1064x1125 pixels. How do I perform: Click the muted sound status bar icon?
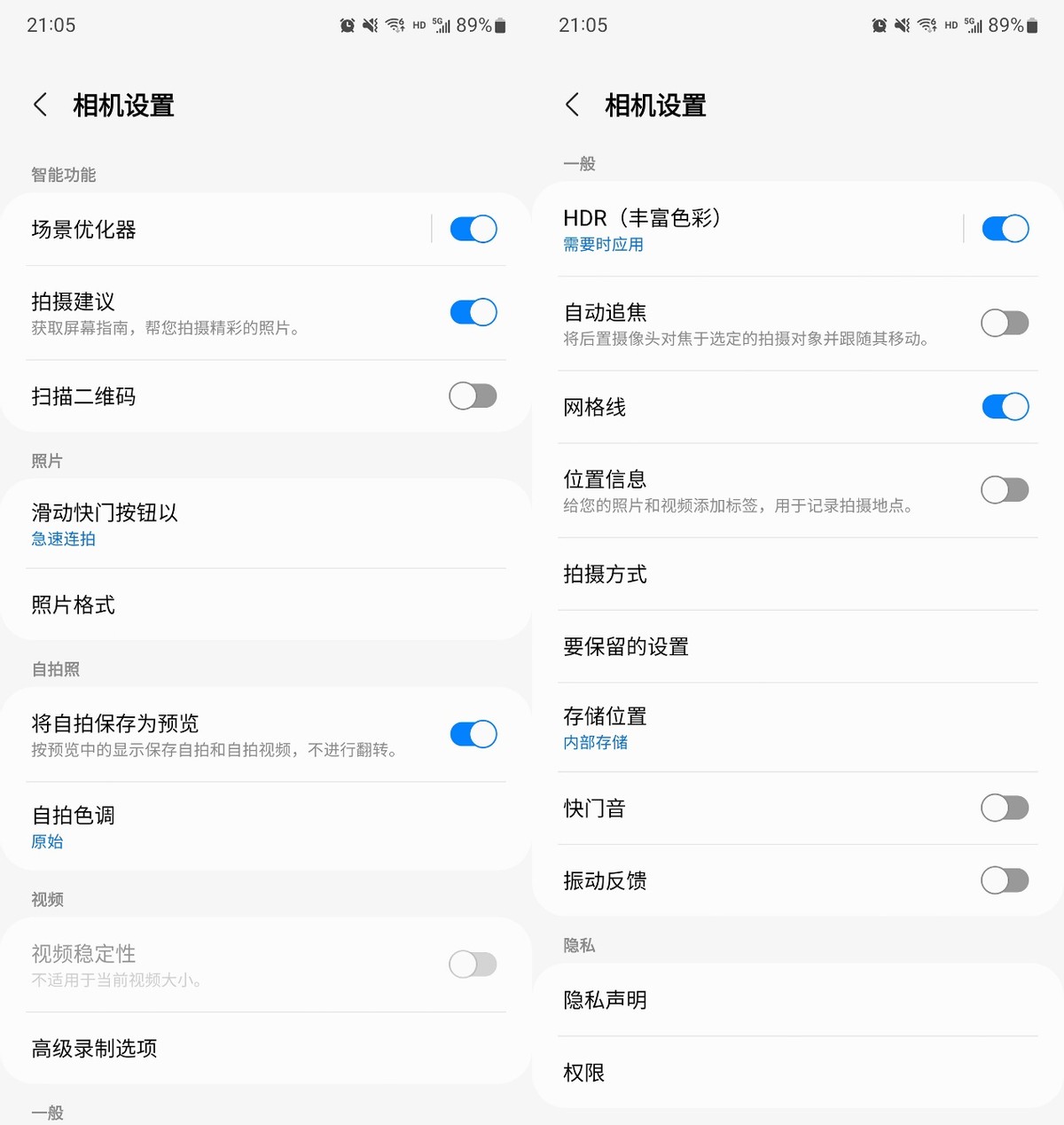click(x=371, y=25)
